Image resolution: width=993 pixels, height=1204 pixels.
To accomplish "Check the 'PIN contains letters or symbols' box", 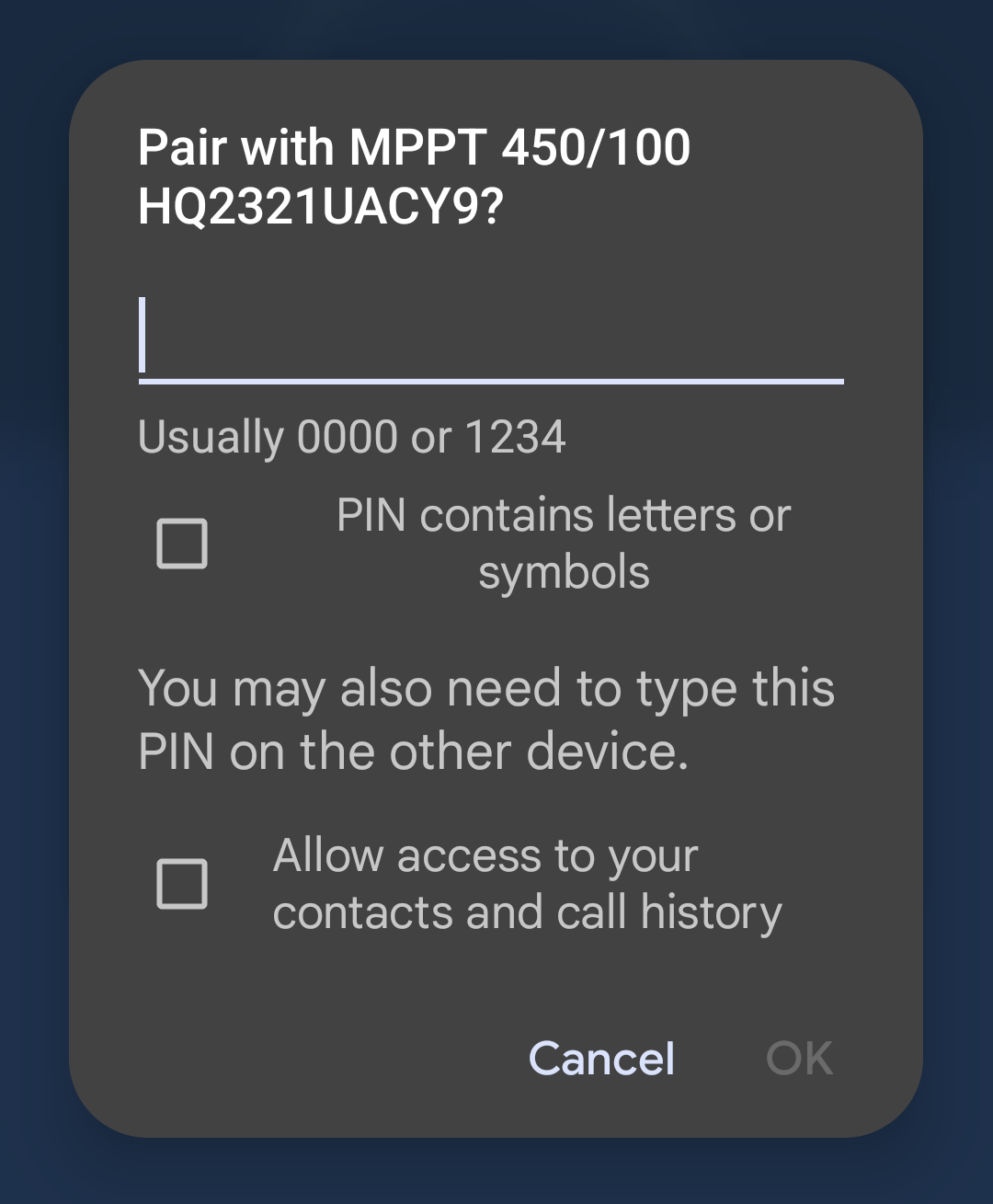I will pos(182,544).
